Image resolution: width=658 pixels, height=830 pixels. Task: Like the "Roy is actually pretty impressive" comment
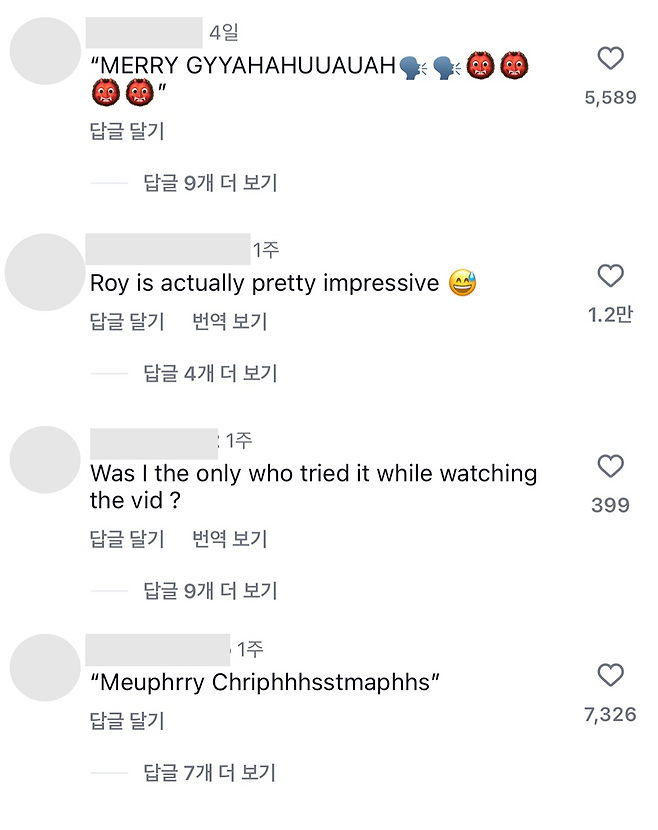tap(610, 276)
